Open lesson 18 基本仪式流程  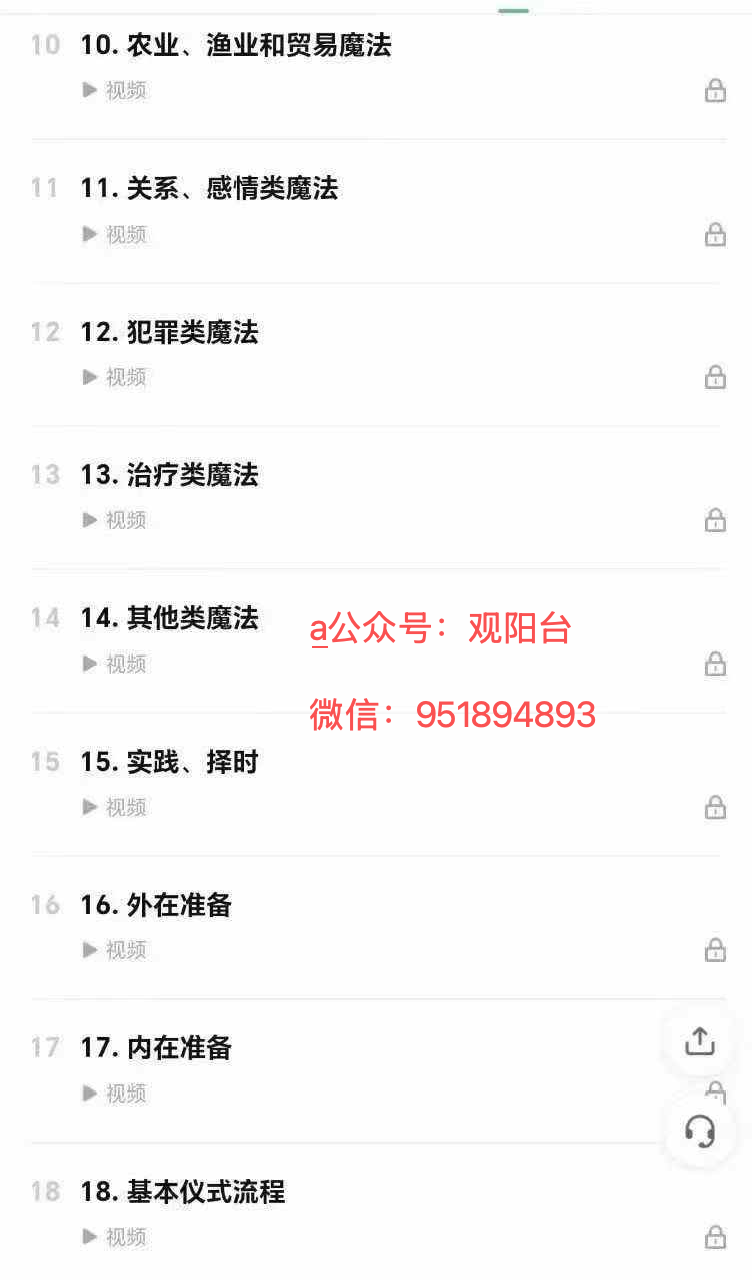pyautogui.click(x=183, y=1192)
